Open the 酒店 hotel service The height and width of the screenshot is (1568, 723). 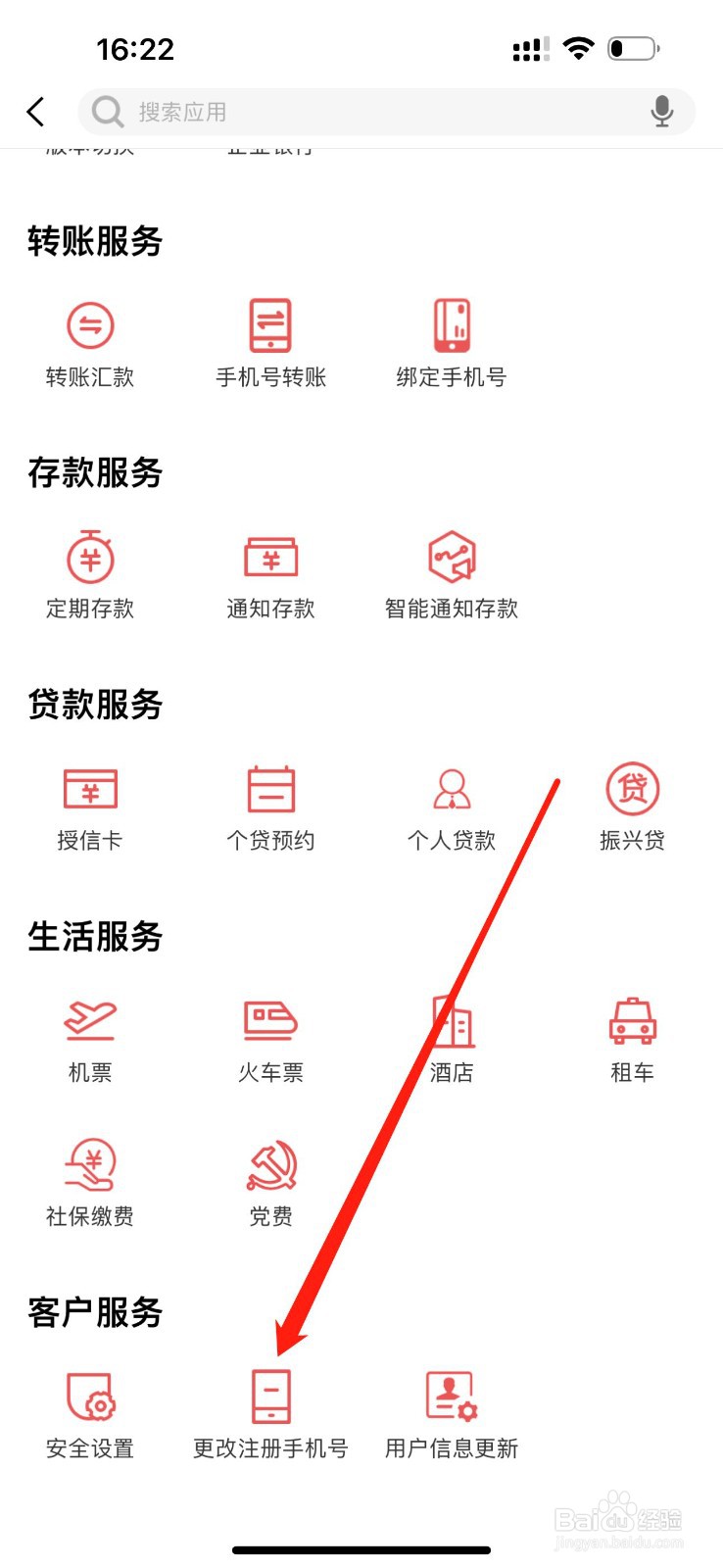click(x=451, y=1039)
